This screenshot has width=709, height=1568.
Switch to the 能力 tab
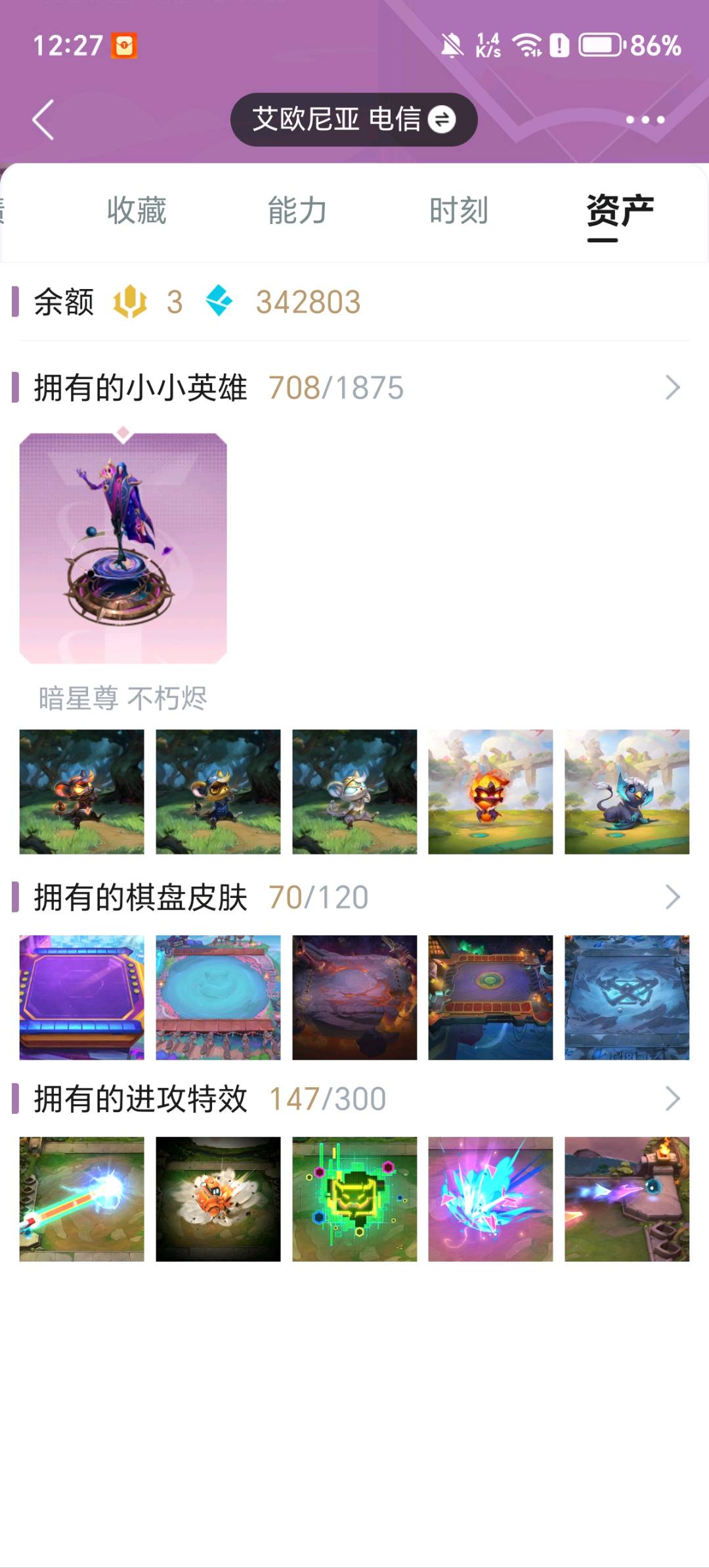(297, 211)
